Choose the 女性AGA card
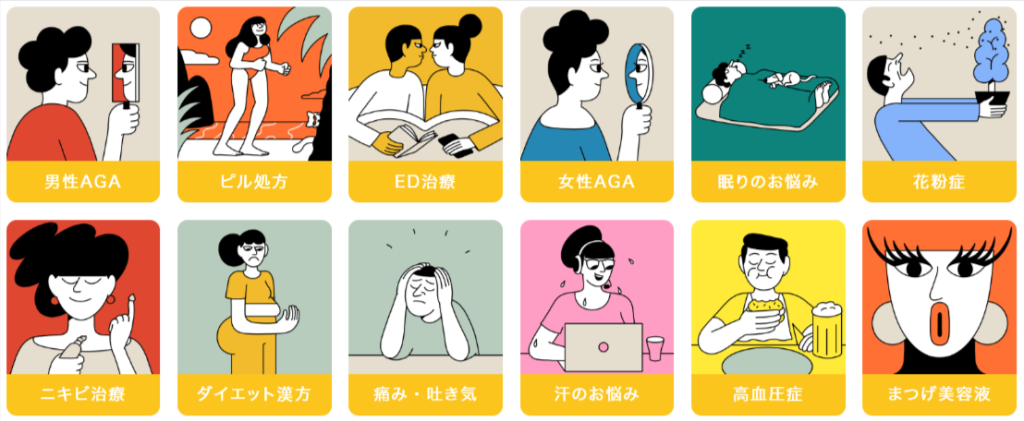Image resolution: width=1024 pixels, height=421 pixels. (597, 105)
